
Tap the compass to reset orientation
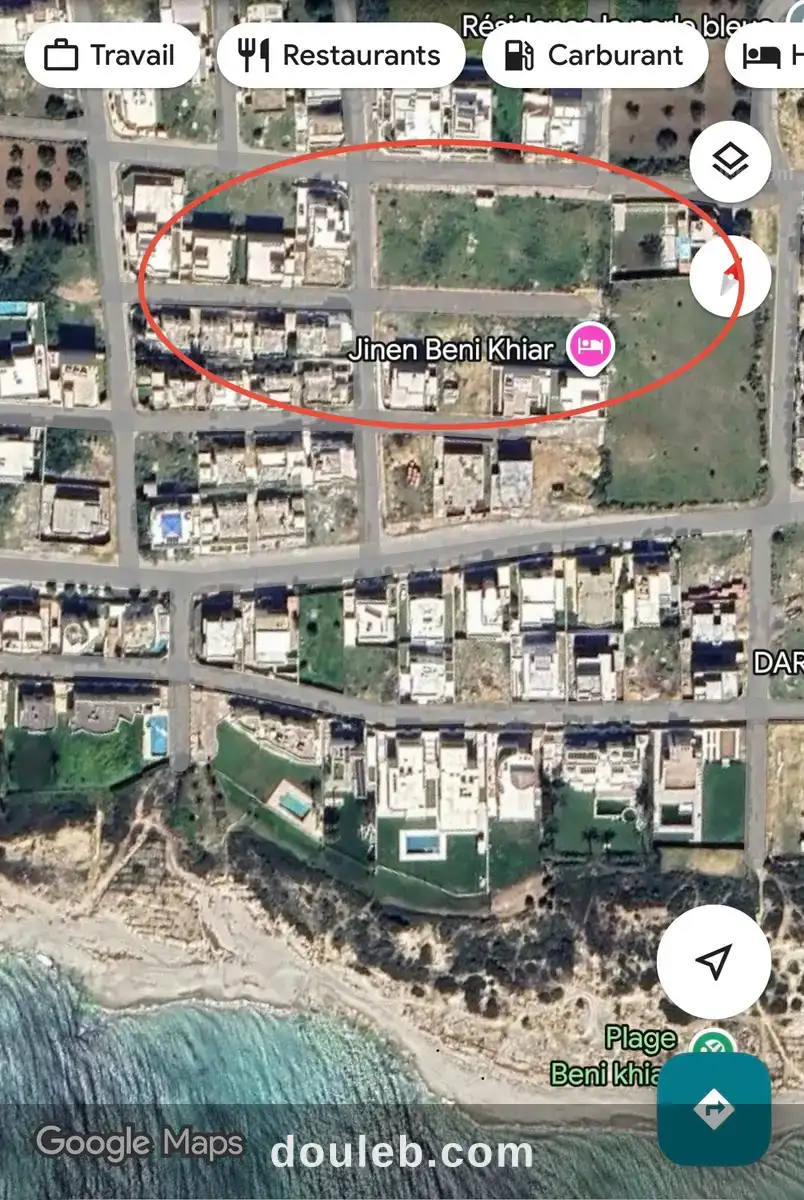click(730, 277)
